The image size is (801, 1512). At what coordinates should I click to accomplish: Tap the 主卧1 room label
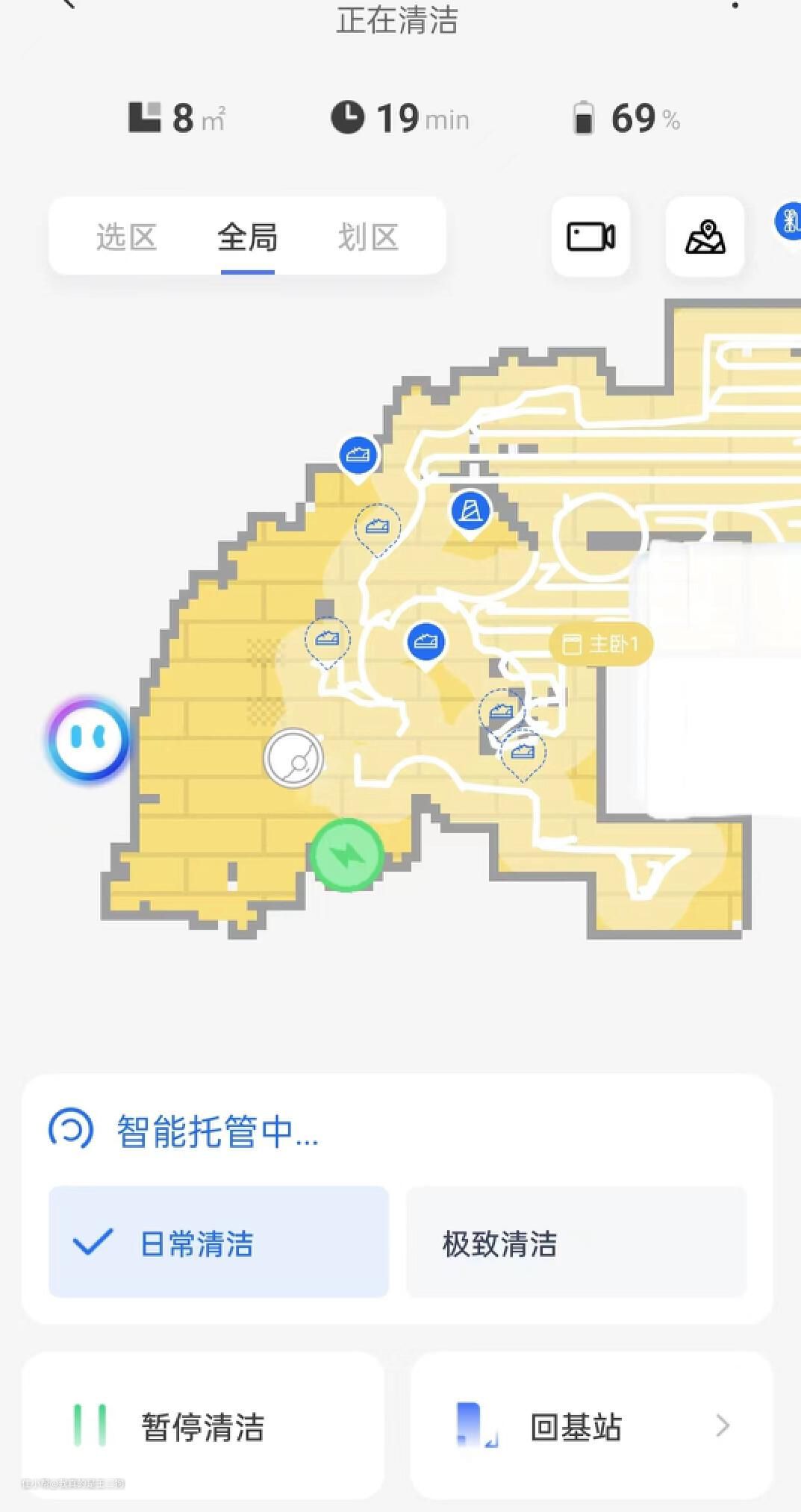pyautogui.click(x=602, y=643)
